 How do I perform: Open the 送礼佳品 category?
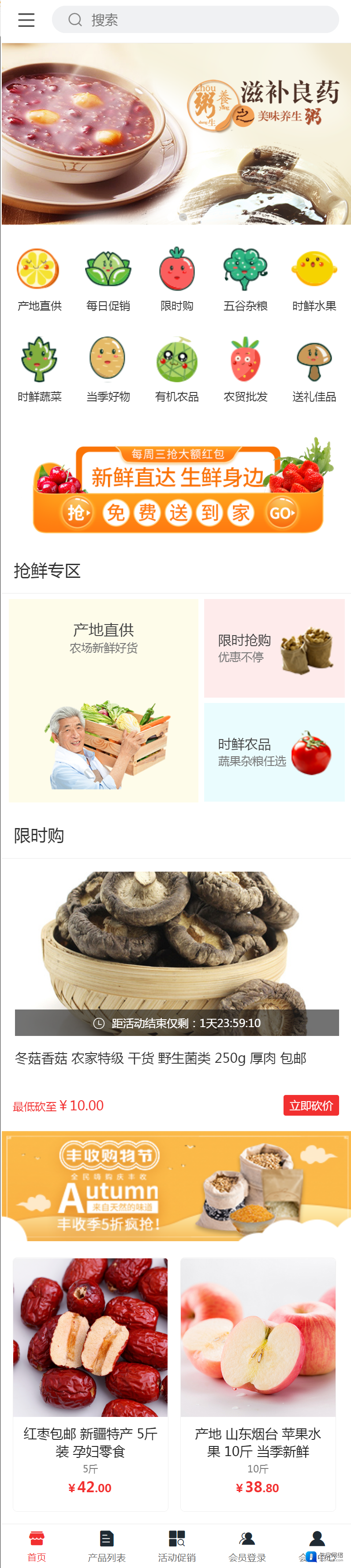coord(314,370)
